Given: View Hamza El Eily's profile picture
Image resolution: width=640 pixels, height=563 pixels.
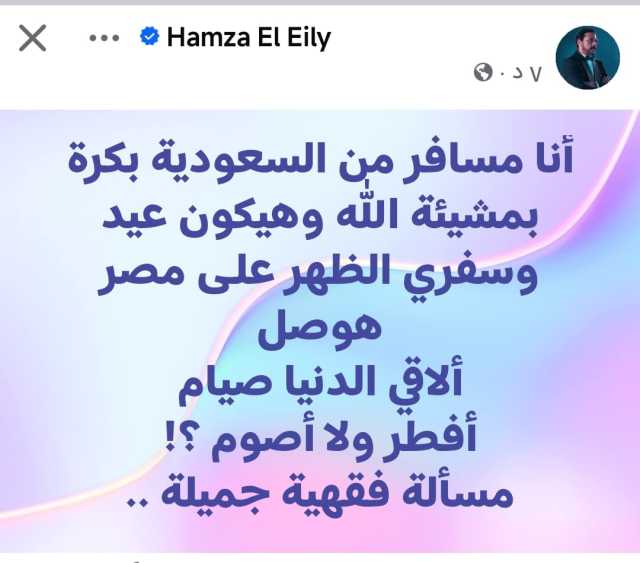Looking at the screenshot, I should (589, 56).
